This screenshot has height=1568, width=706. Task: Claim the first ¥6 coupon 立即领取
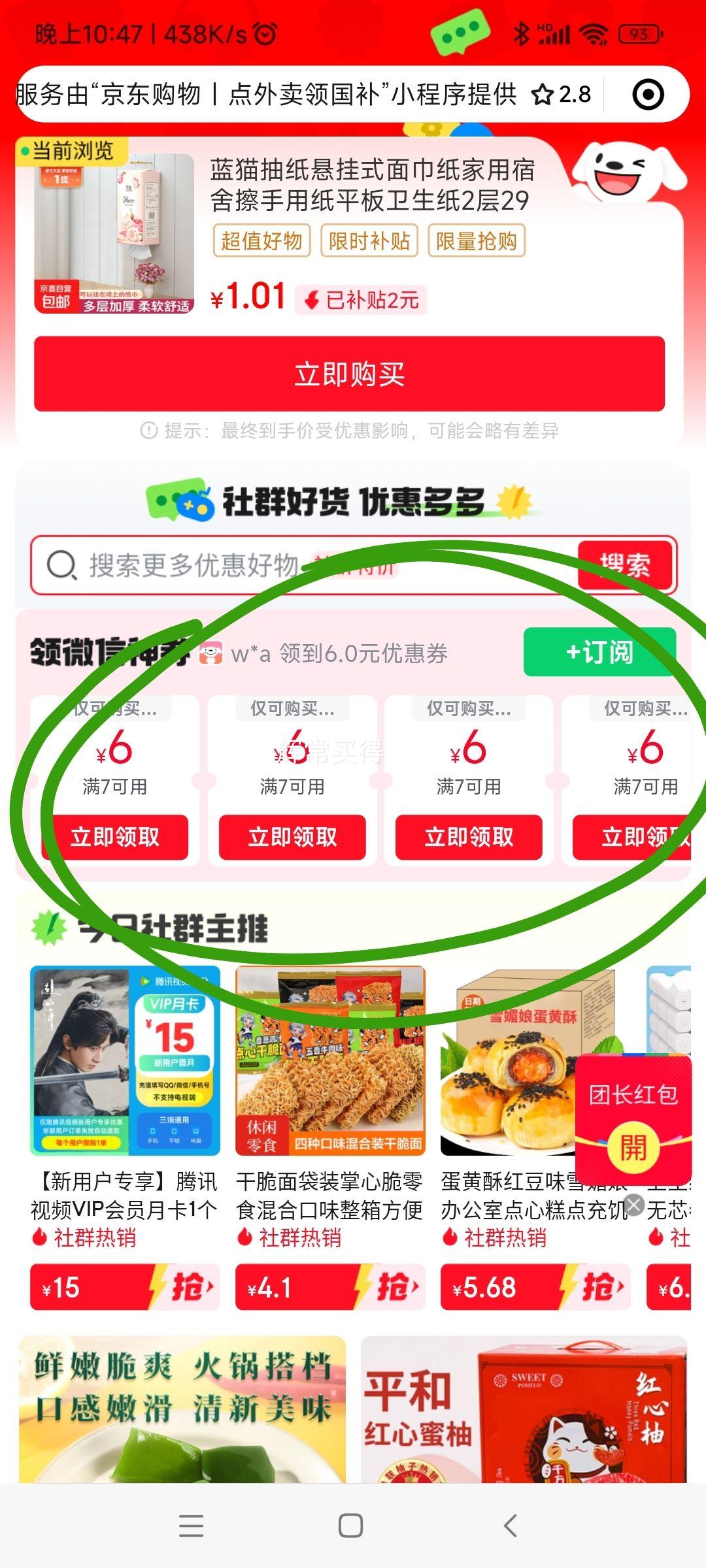(x=115, y=837)
